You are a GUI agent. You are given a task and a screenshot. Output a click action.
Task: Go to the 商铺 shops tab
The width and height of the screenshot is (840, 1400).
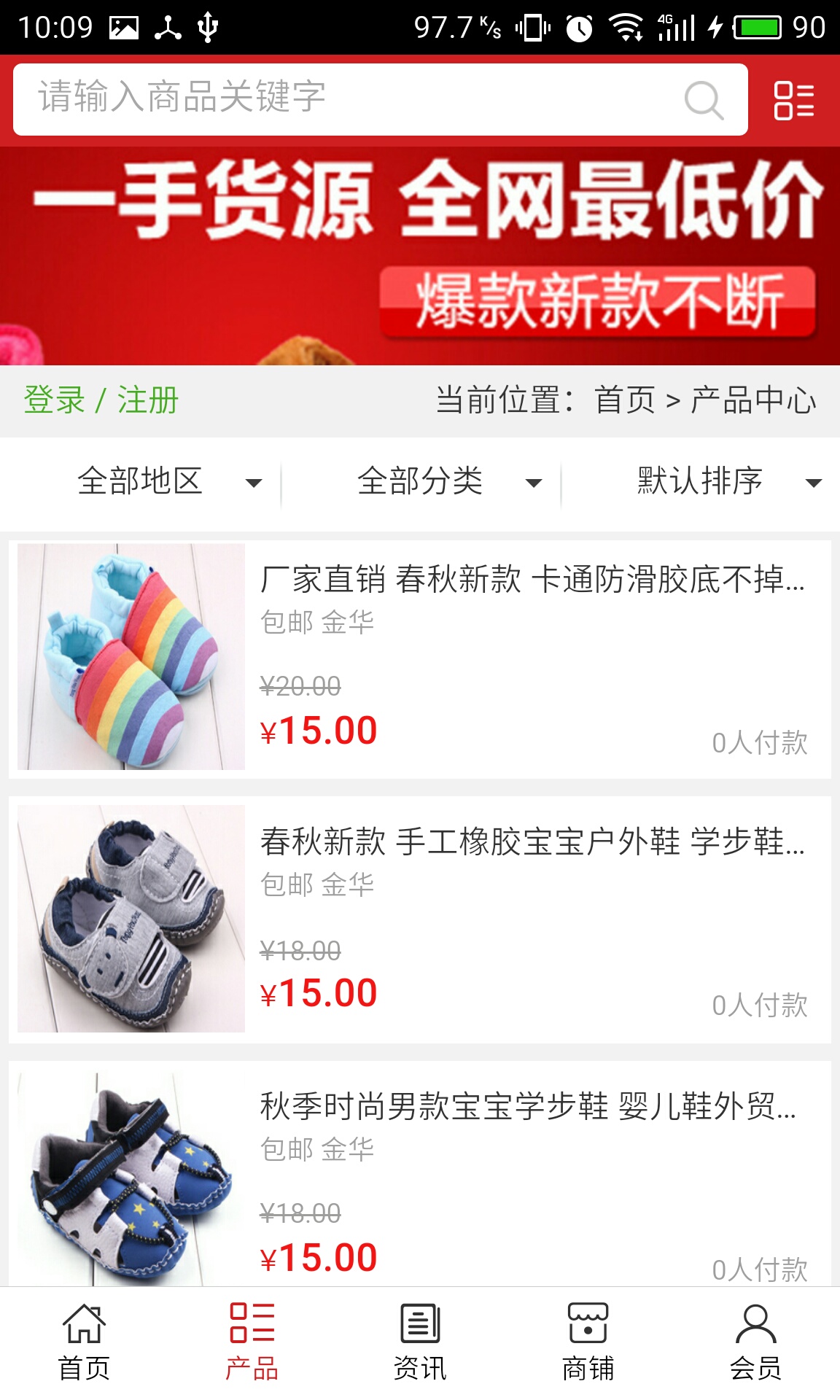tap(588, 1342)
